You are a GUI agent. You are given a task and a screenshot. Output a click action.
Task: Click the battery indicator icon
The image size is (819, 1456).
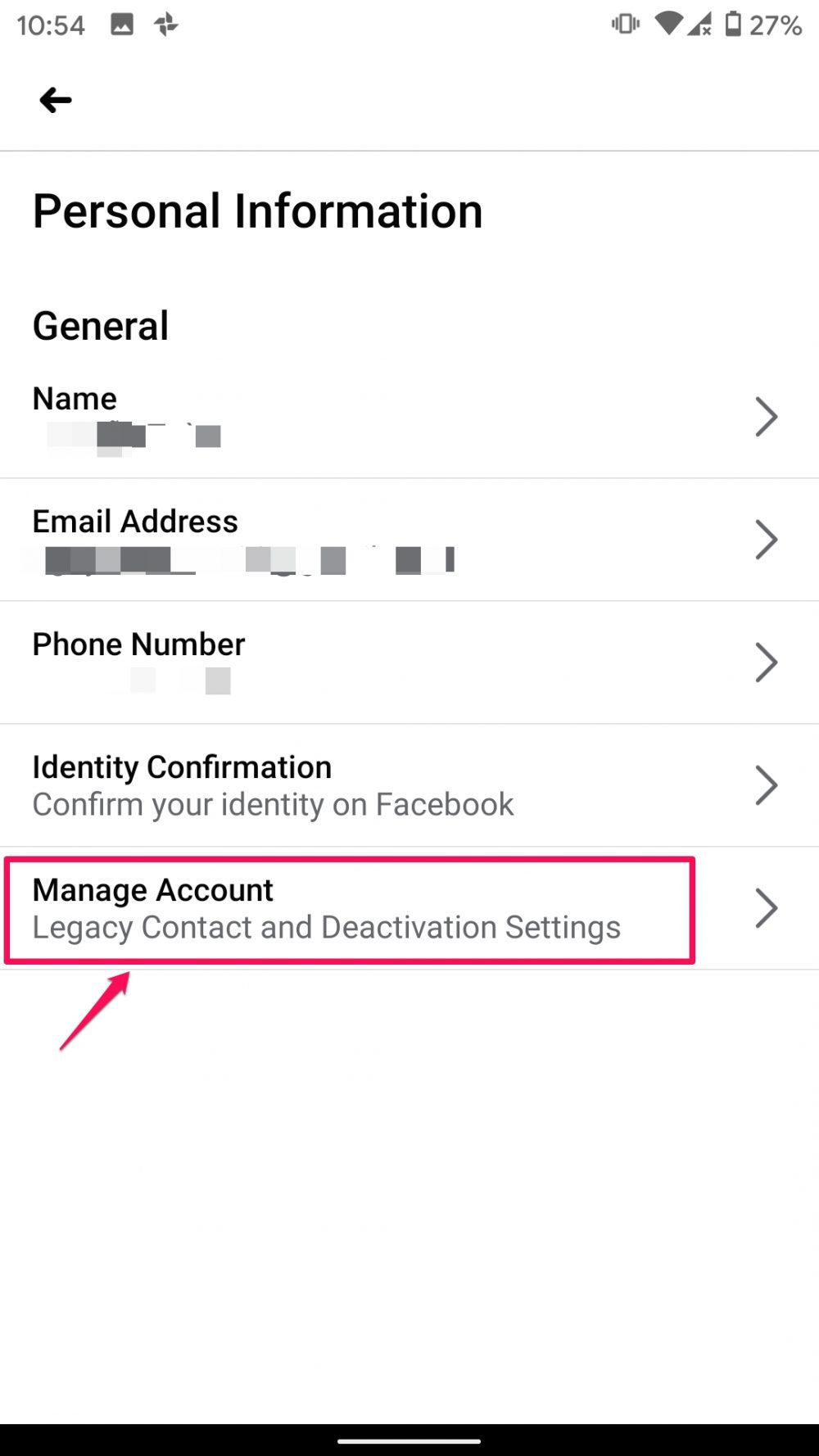point(735,25)
